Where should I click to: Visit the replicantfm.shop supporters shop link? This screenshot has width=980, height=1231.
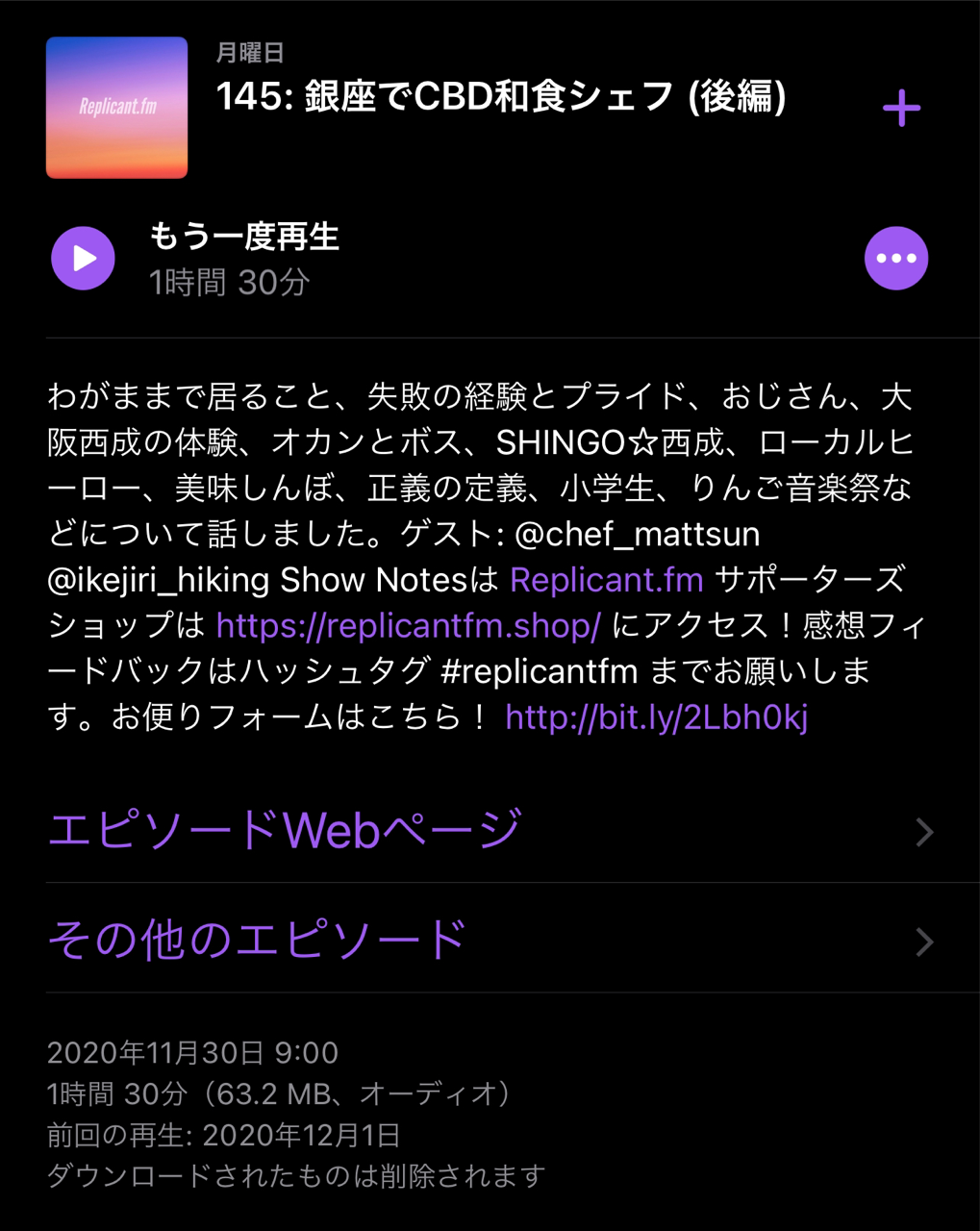(408, 626)
